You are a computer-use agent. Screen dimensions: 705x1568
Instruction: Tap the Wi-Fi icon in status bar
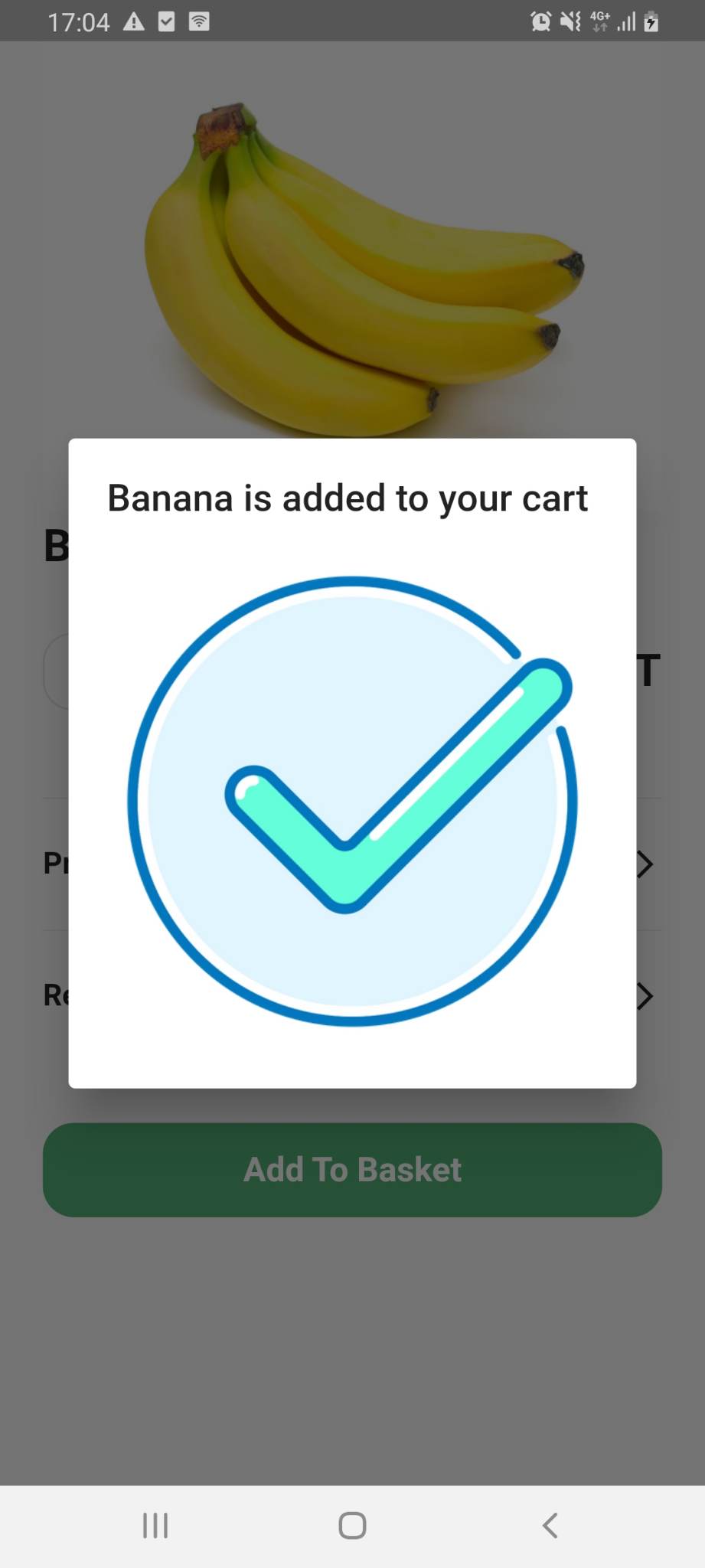coord(201,21)
